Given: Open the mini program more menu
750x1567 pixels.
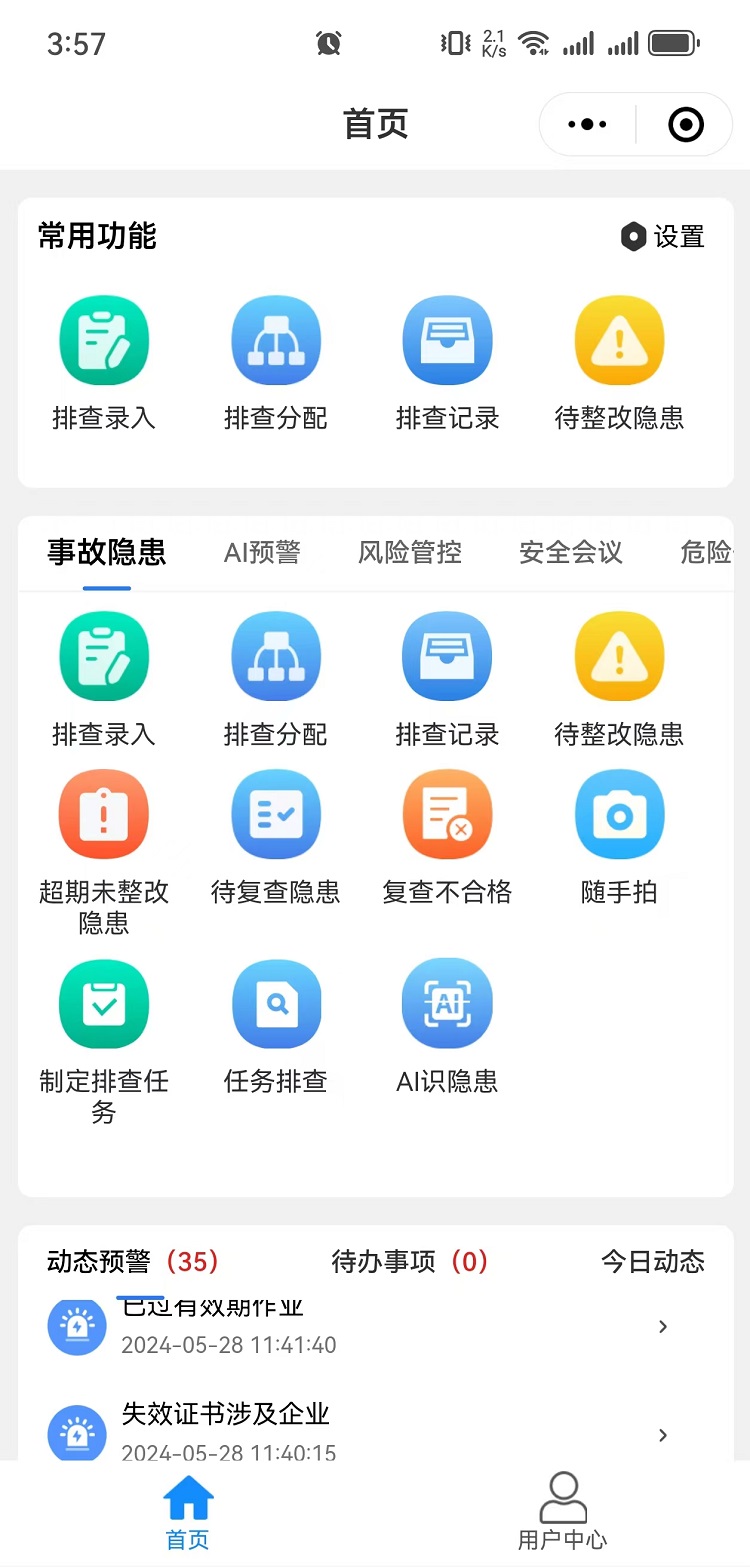Looking at the screenshot, I should [587, 125].
